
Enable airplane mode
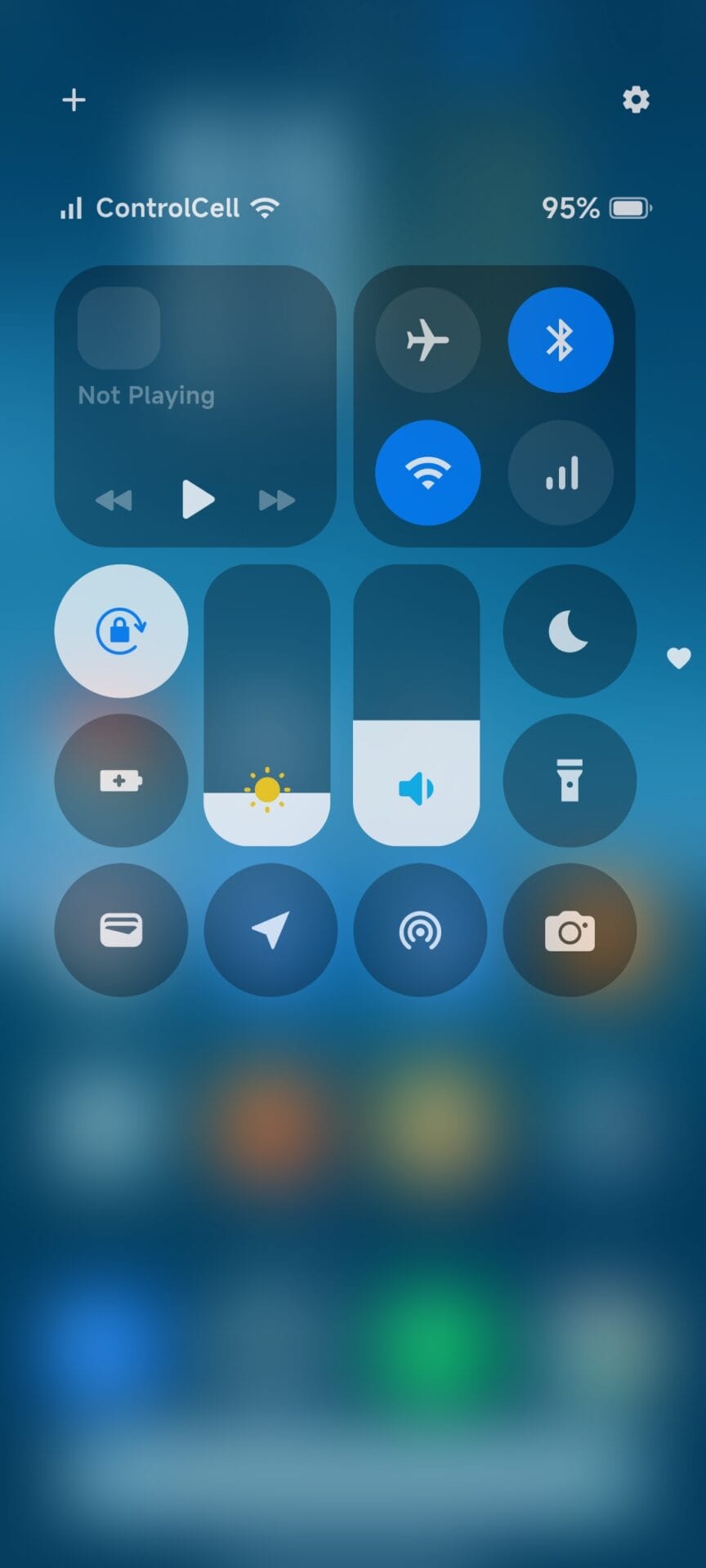coord(427,340)
